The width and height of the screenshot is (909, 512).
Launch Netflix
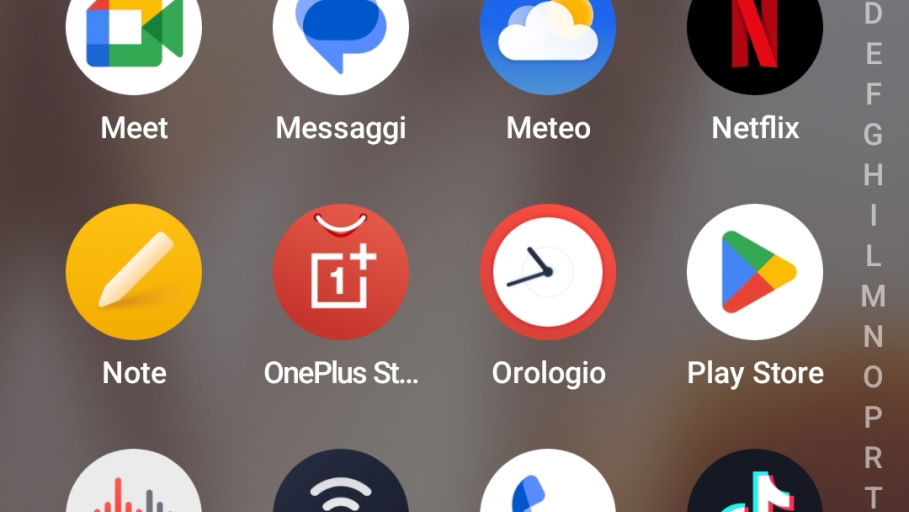[x=755, y=40]
